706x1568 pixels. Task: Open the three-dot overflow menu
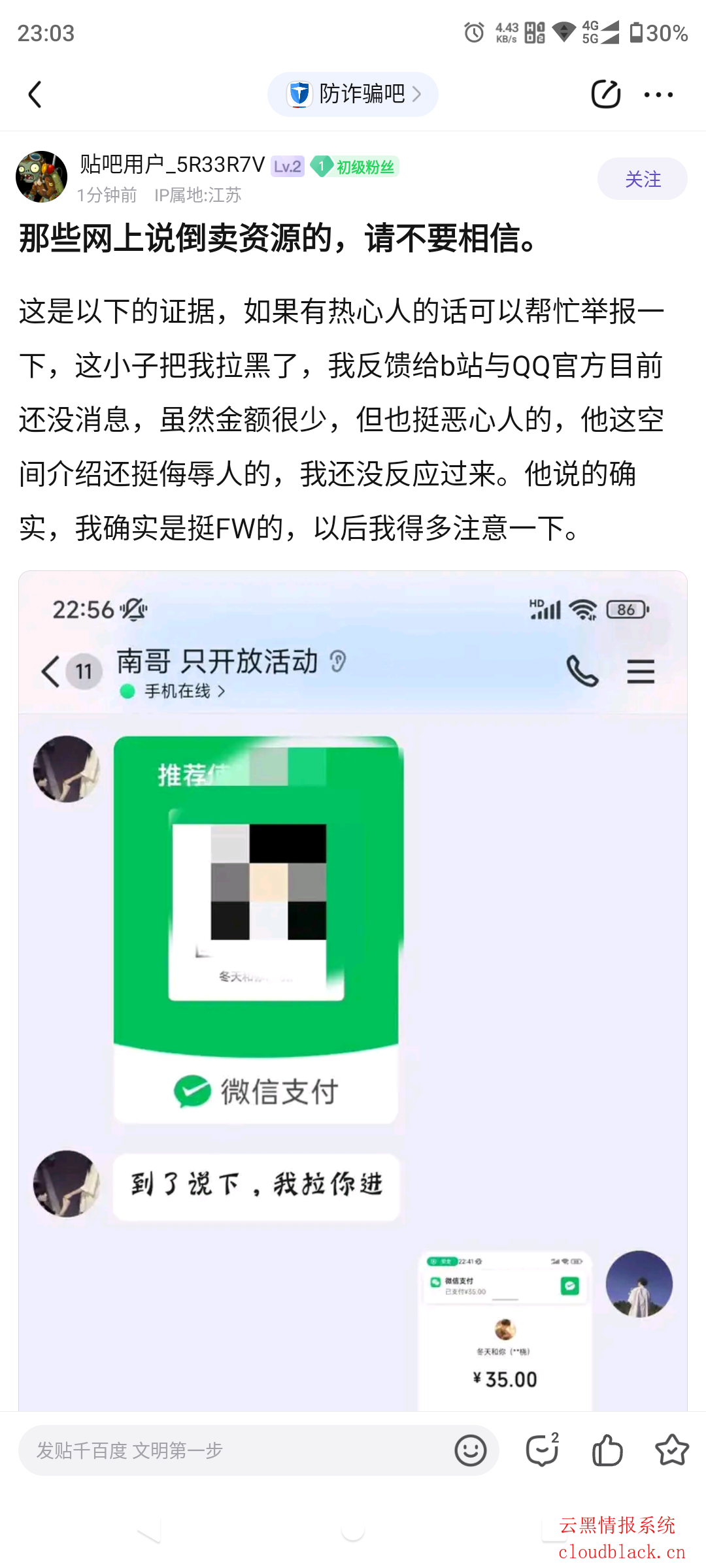(658, 95)
